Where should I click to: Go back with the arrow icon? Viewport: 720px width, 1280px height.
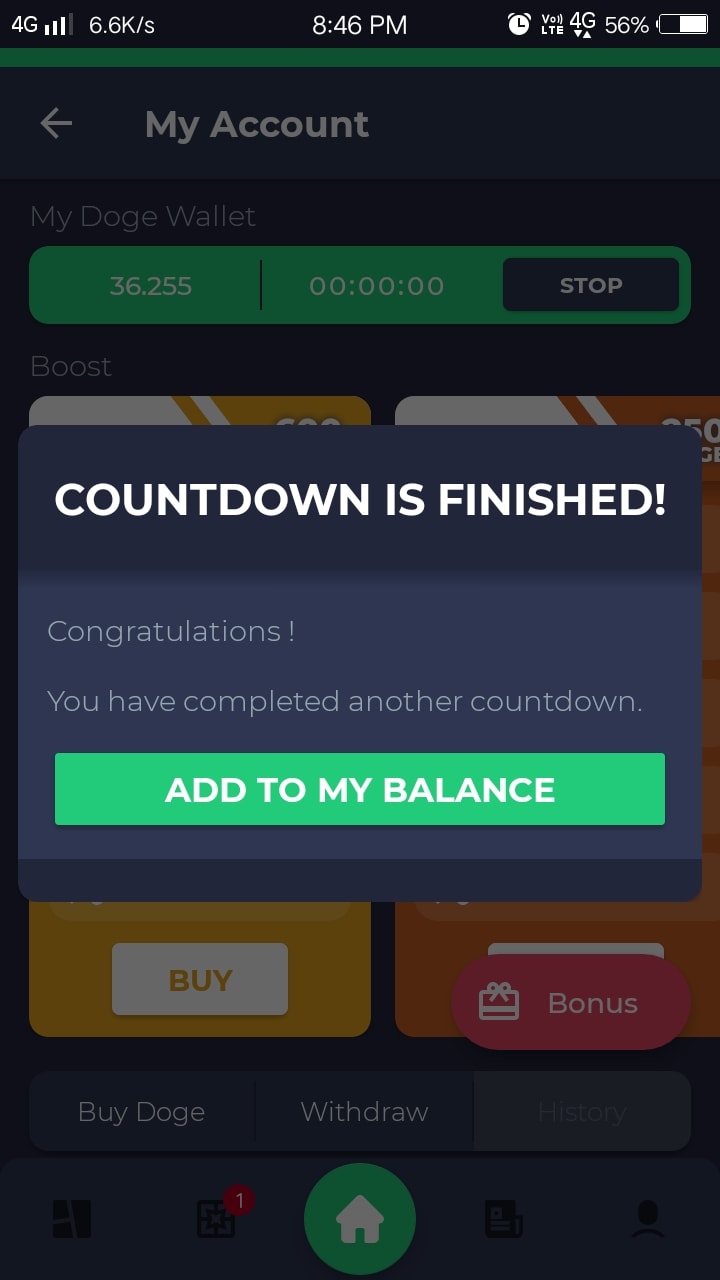[x=56, y=124]
